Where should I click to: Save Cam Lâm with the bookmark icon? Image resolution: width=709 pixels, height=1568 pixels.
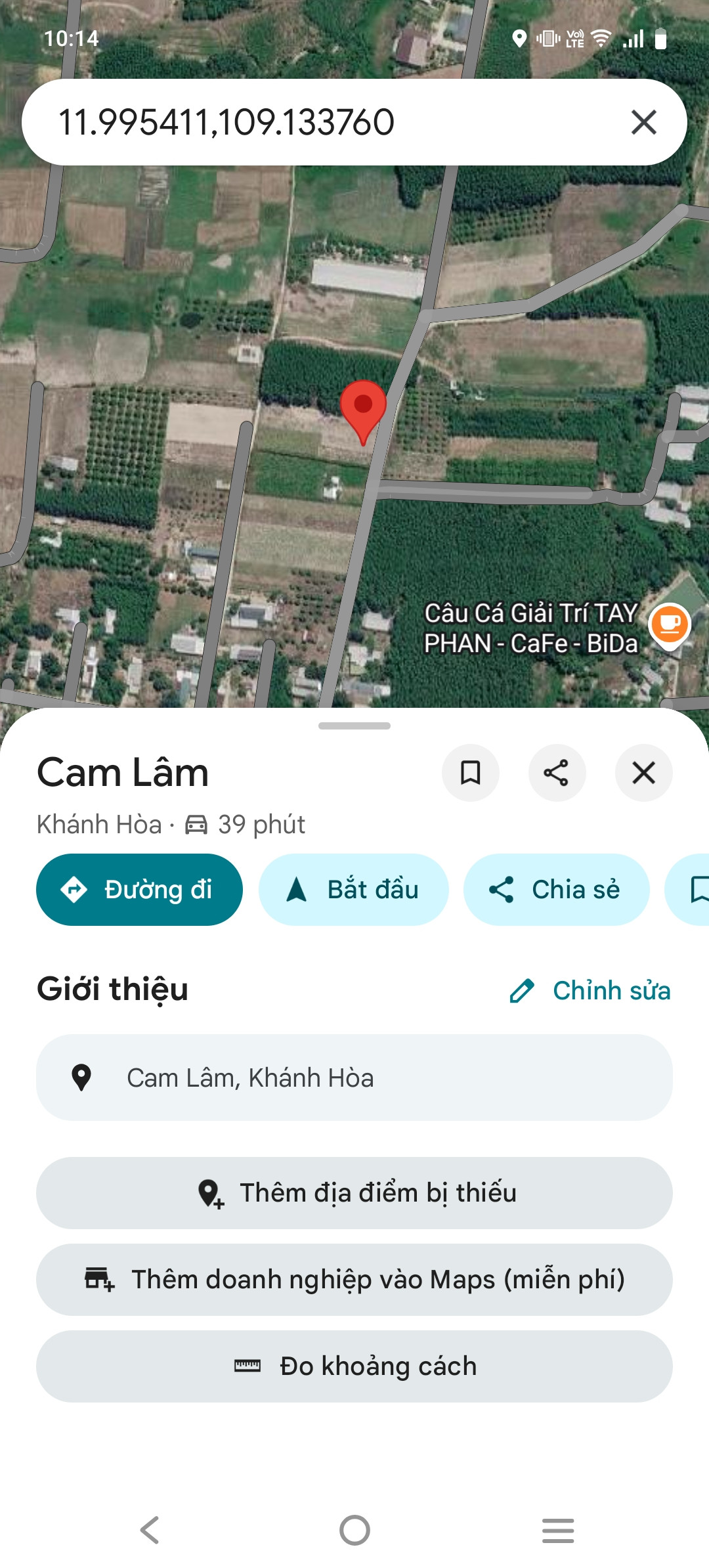coord(470,773)
